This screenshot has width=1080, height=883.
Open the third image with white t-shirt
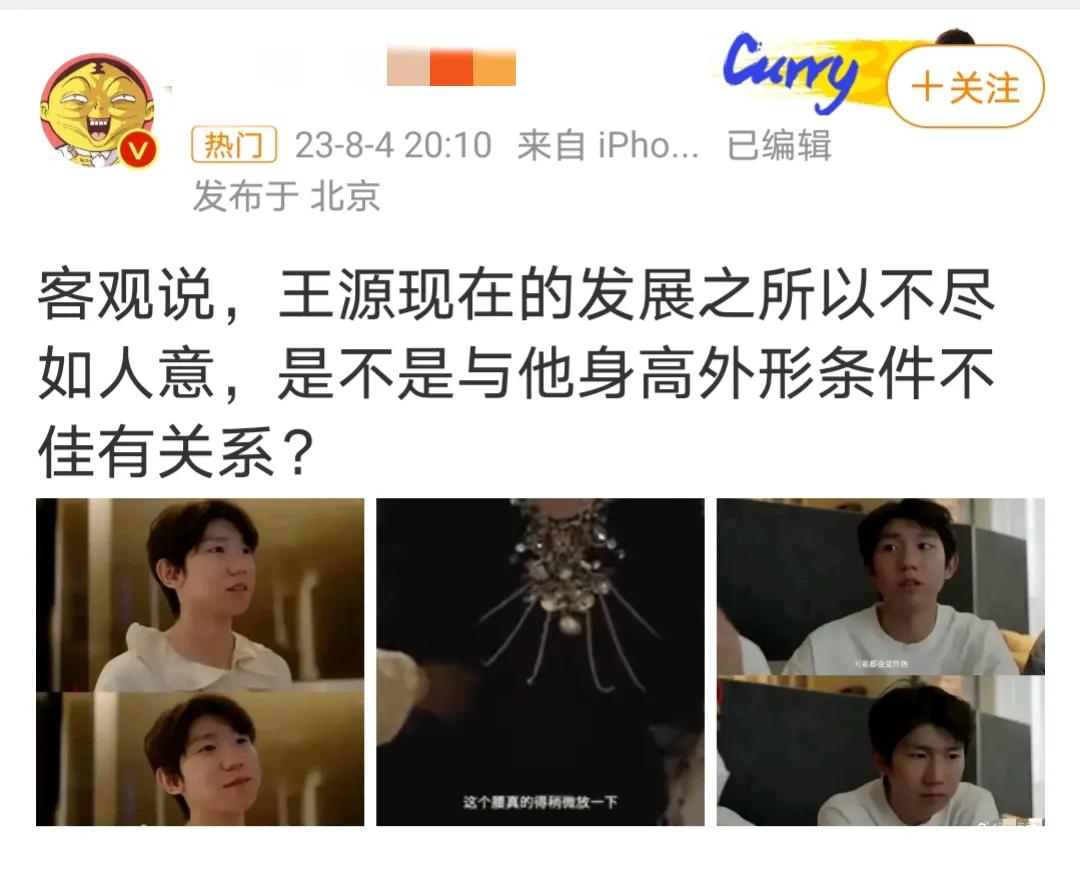(x=880, y=661)
